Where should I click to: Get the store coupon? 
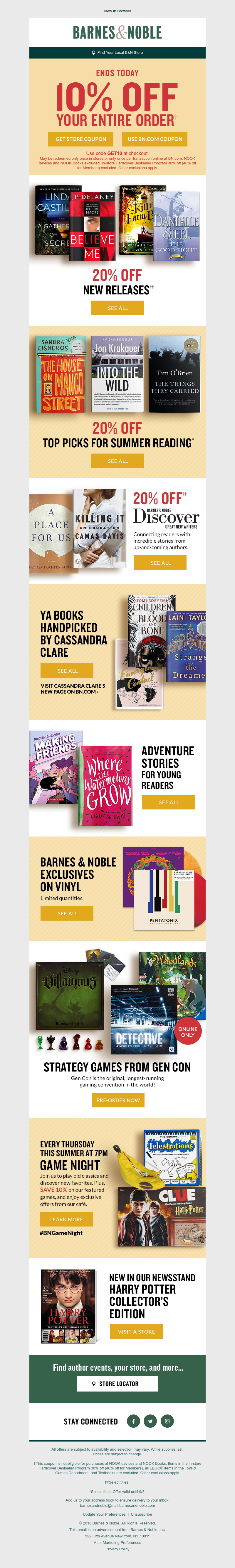[x=81, y=139]
